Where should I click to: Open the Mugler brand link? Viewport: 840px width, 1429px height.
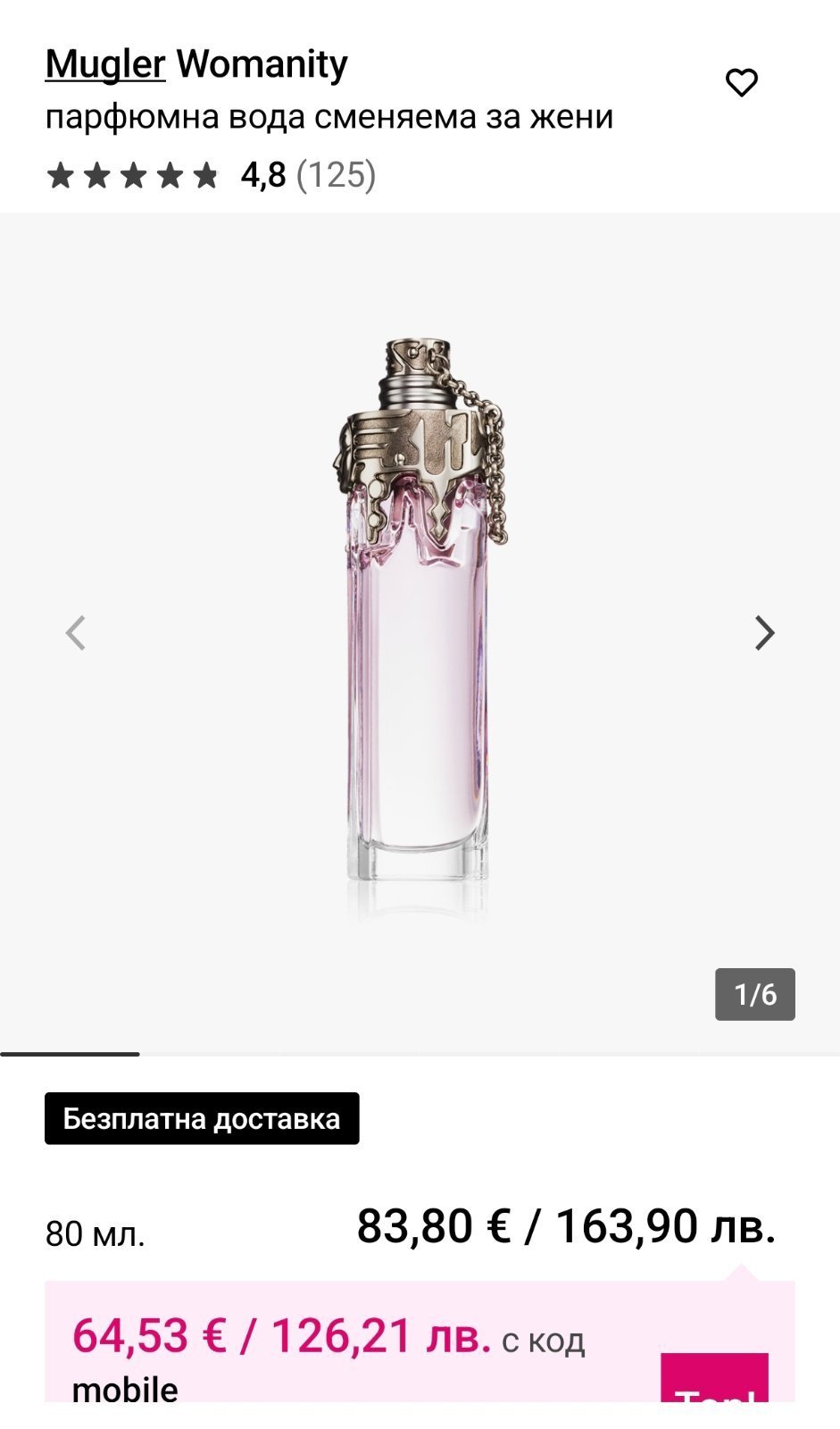coord(105,64)
